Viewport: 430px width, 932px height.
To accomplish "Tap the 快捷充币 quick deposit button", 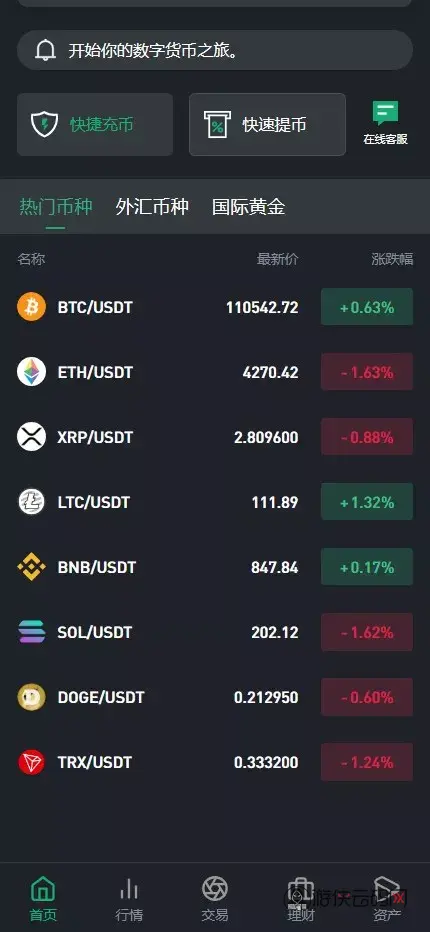I will [95, 124].
